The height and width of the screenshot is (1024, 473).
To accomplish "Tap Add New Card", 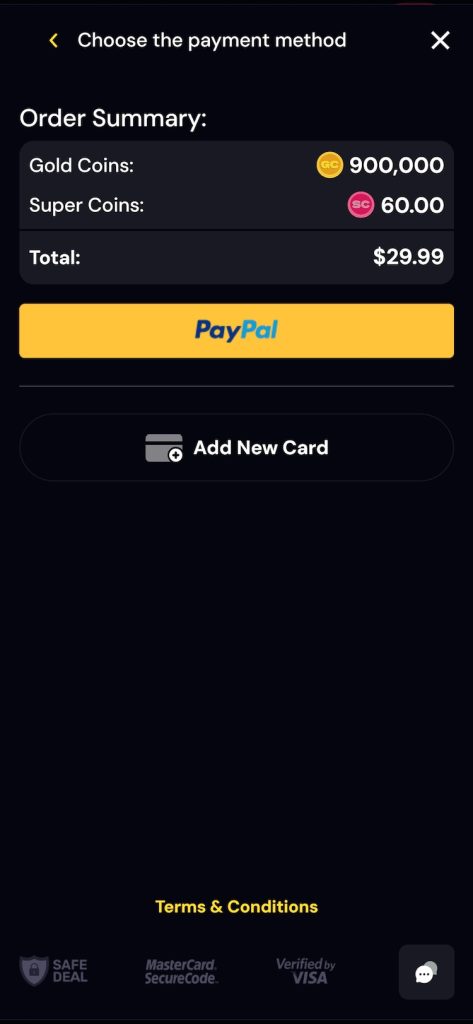I will tap(236, 447).
